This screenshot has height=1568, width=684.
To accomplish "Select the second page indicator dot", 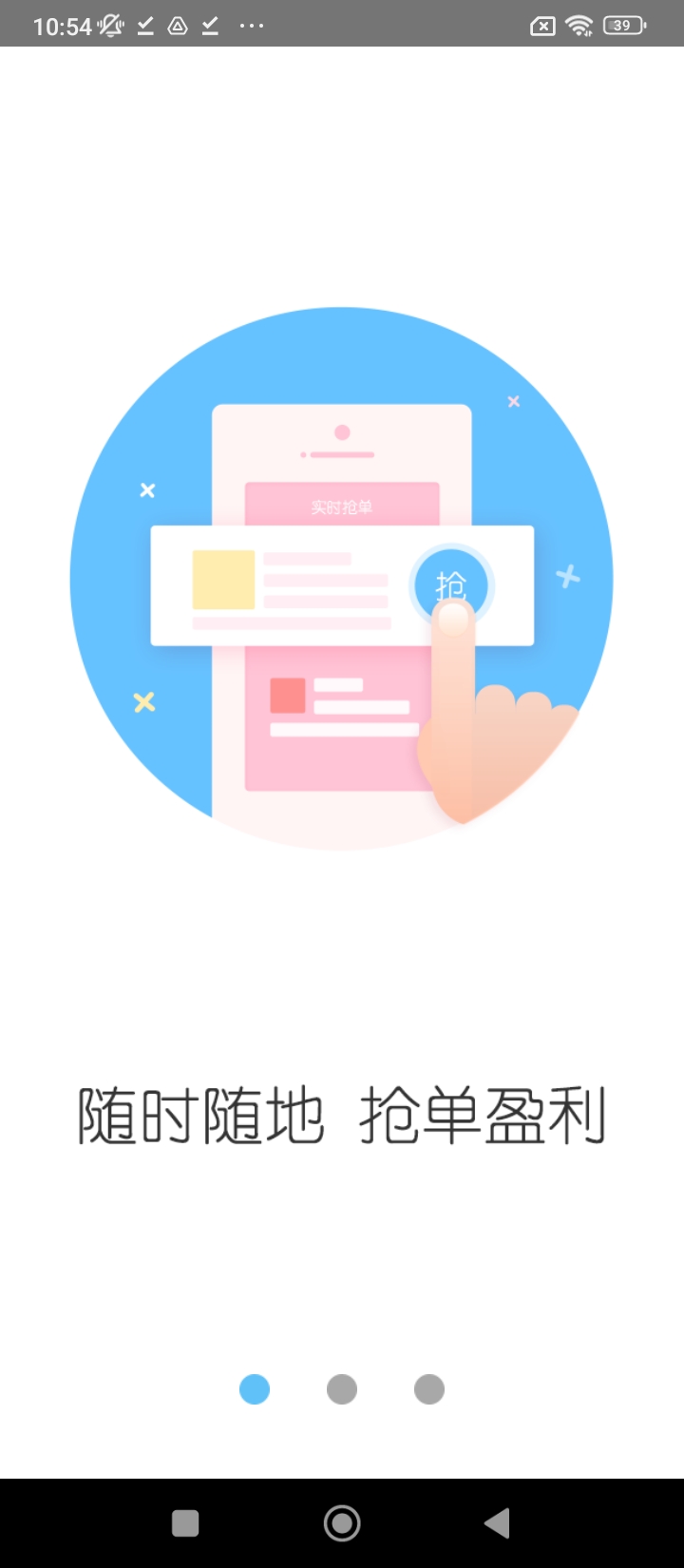I will point(342,1389).
